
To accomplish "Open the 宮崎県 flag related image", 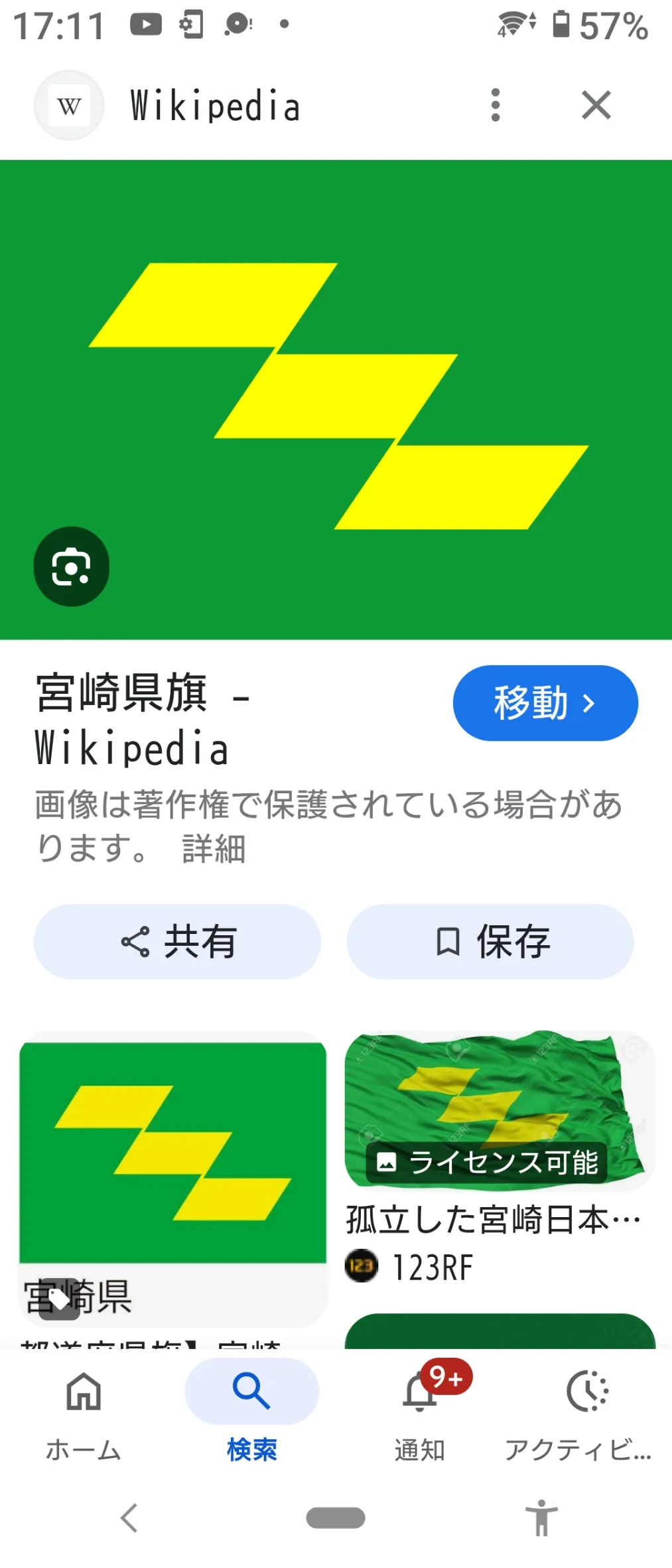I will click(173, 1153).
